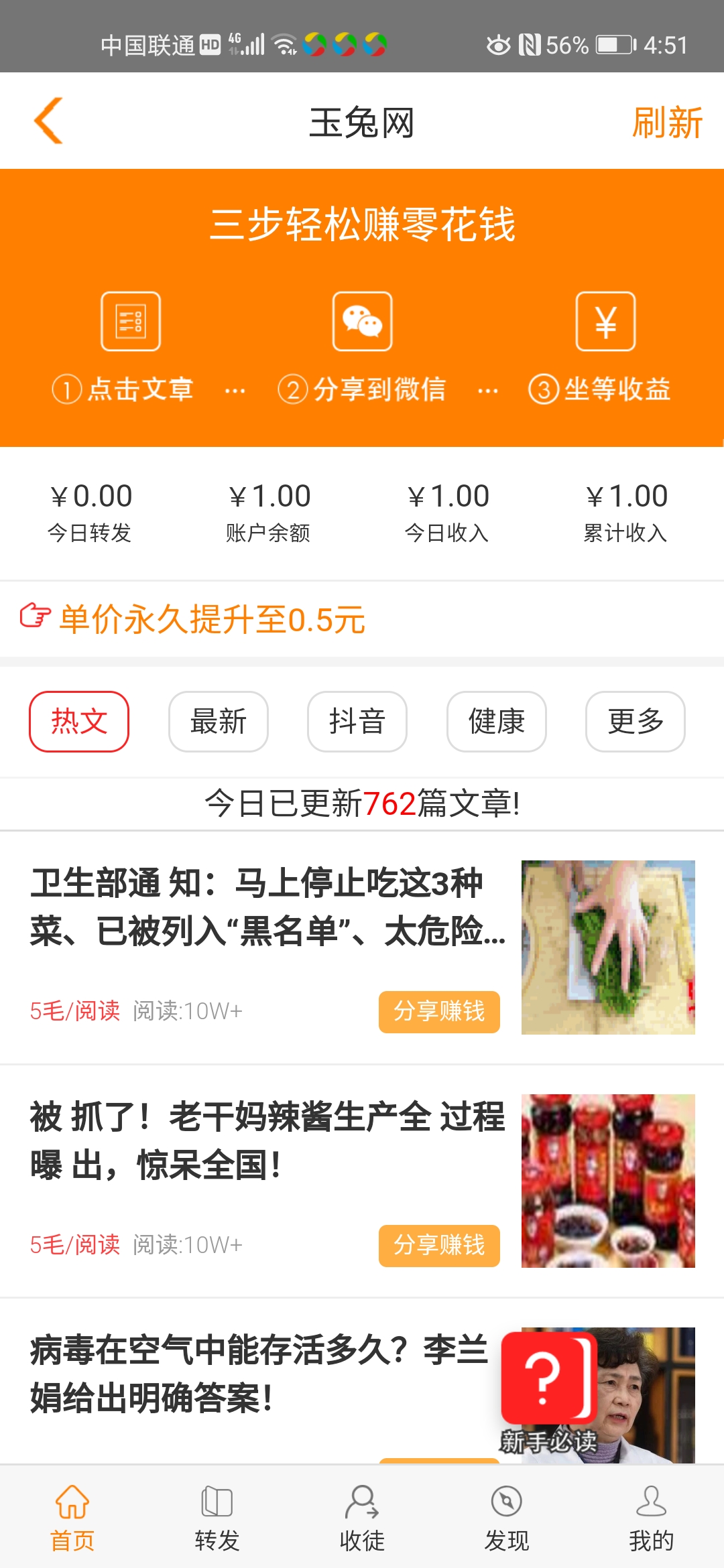
Task: Open the 老干妈辣酱 article
Action: (267, 1140)
